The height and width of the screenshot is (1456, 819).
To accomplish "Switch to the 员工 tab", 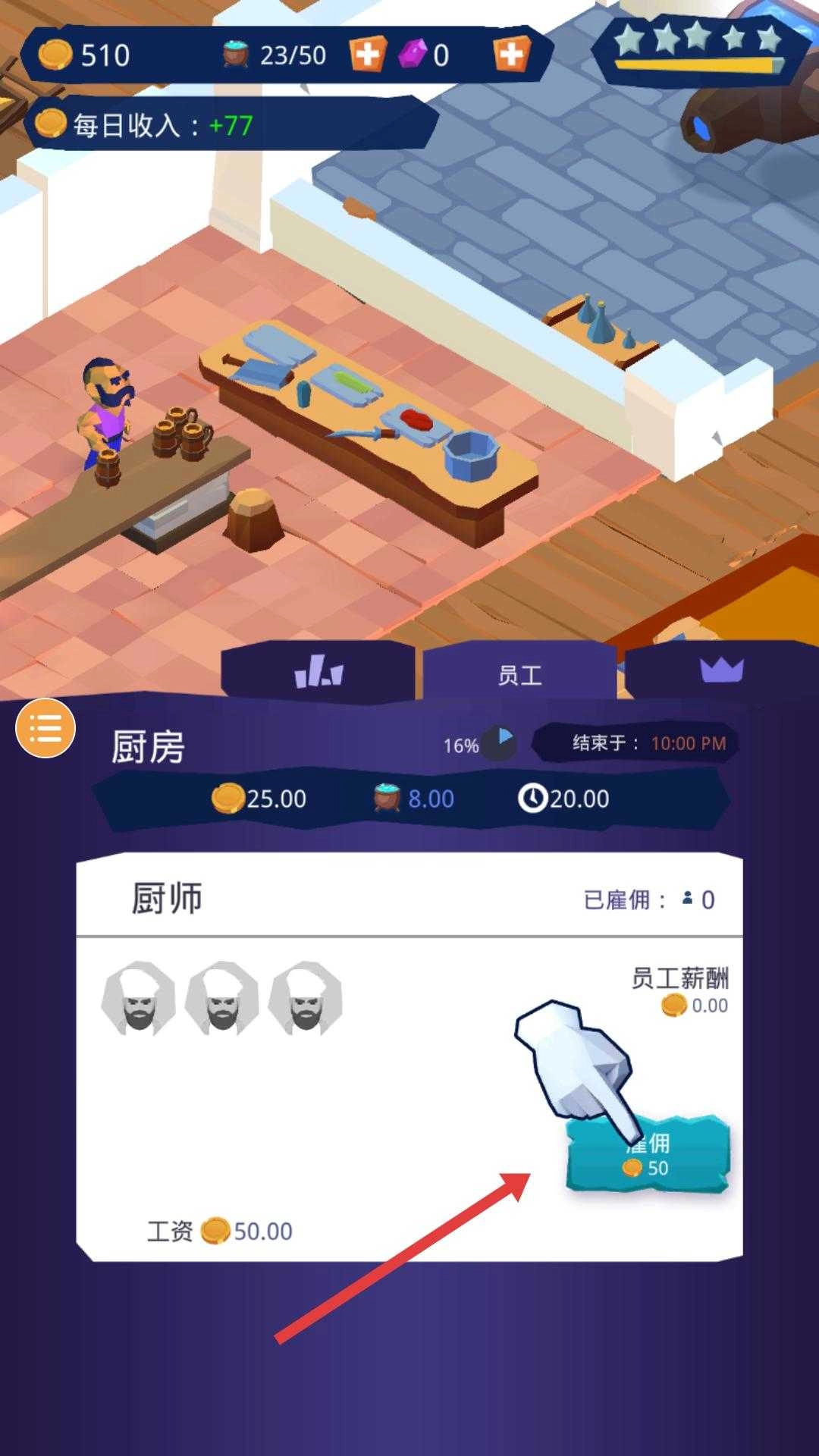I will coord(519,674).
